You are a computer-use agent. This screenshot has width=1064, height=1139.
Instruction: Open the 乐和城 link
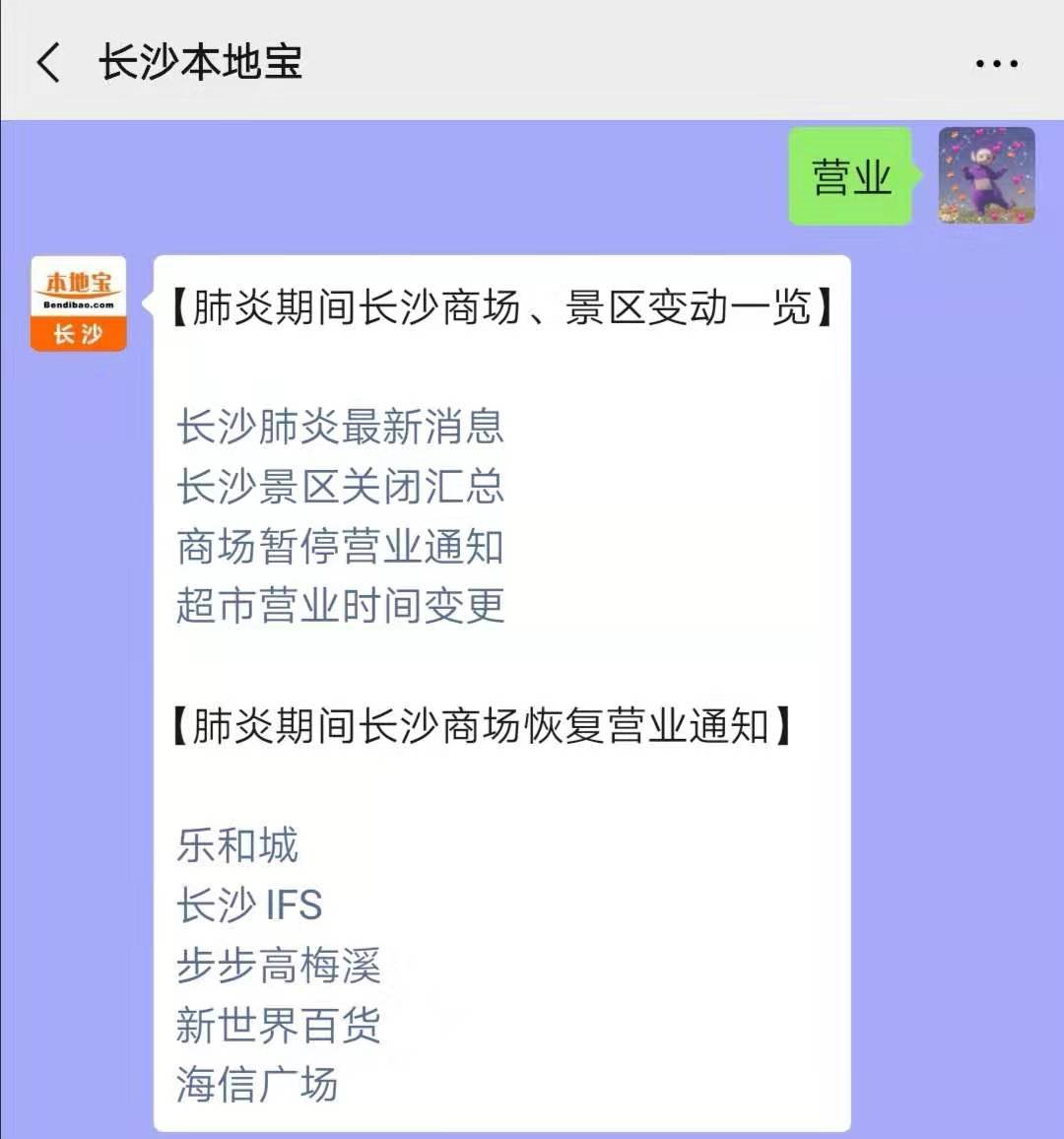(237, 845)
